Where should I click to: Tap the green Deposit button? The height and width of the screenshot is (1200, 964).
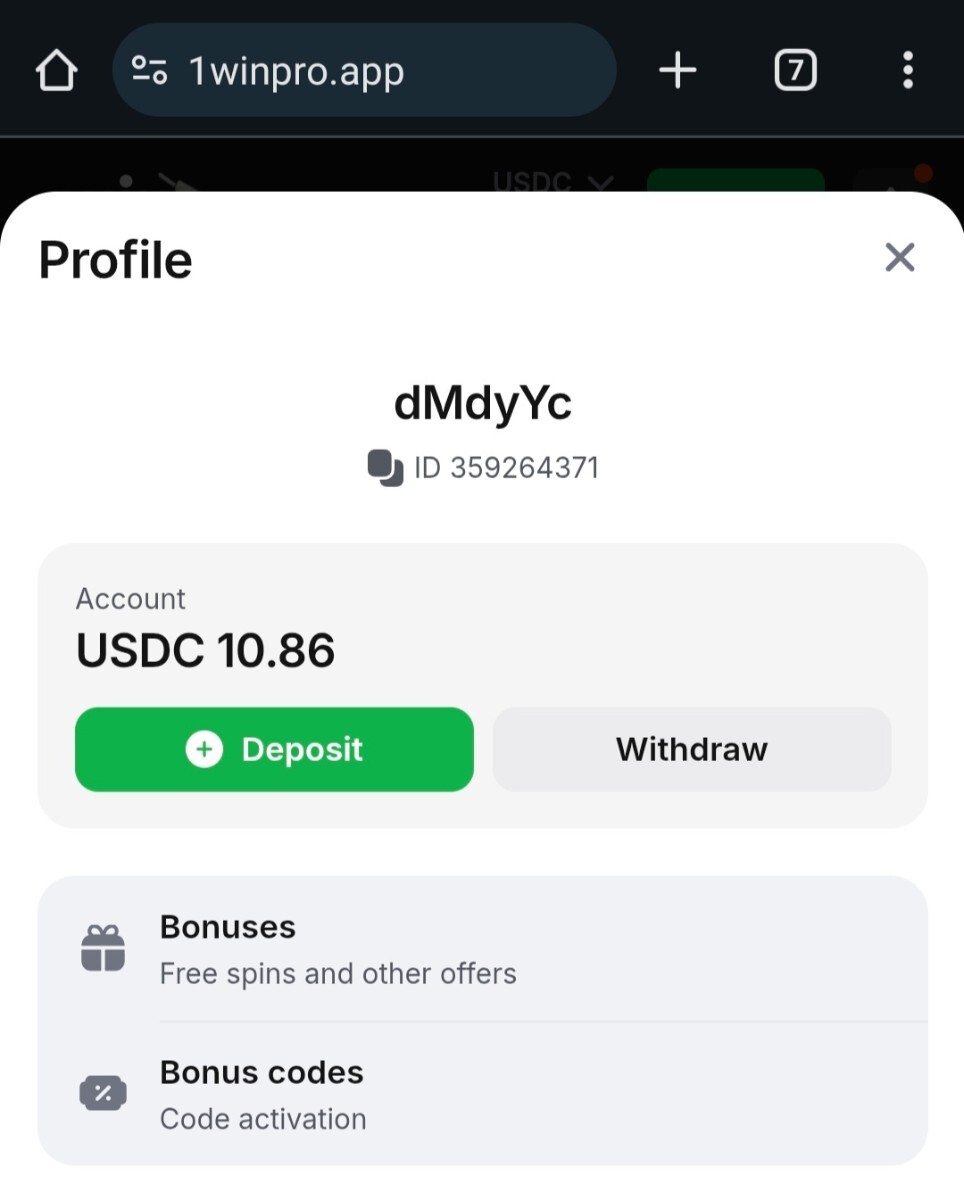274,749
